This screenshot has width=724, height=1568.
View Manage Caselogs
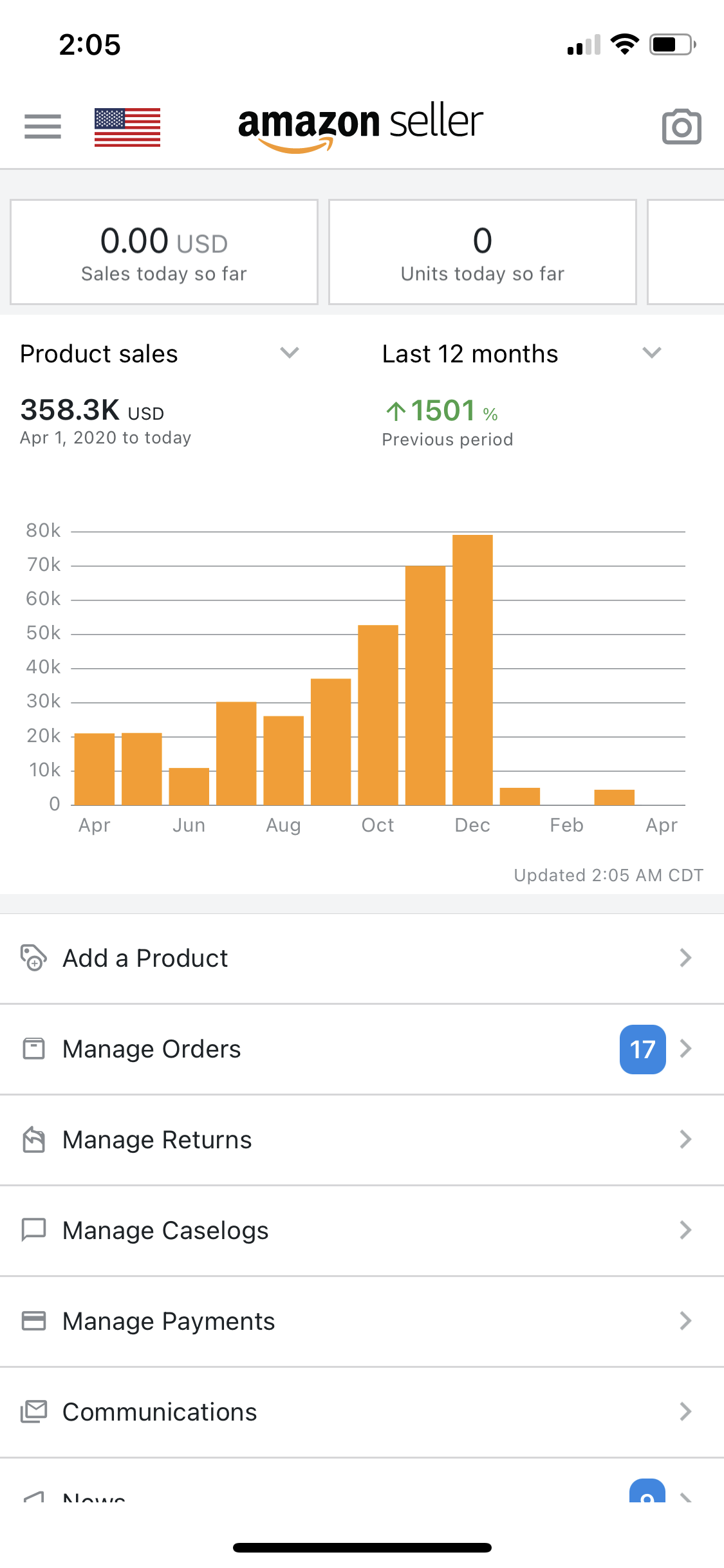[362, 1231]
